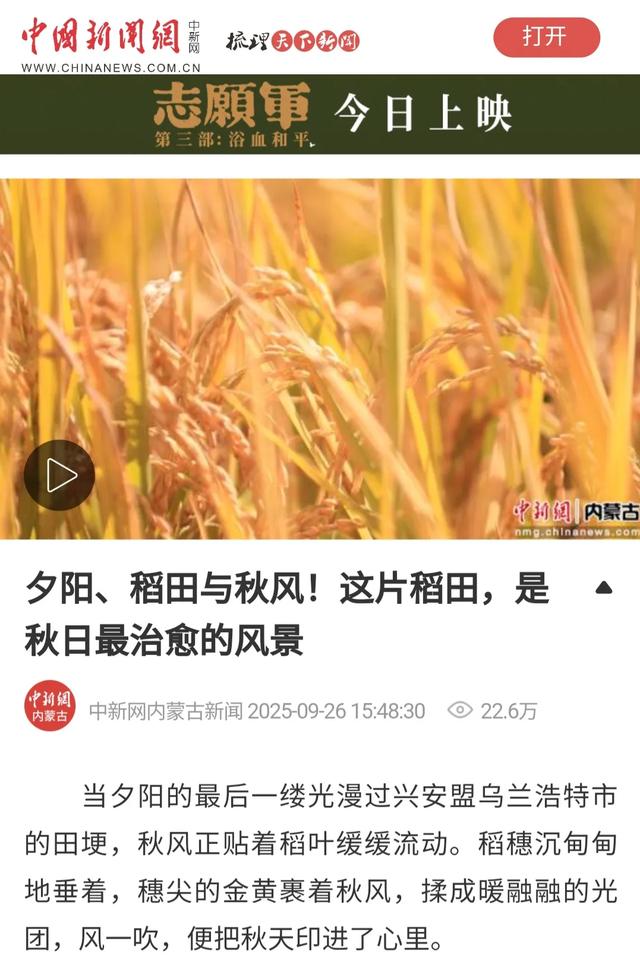Collapse the article title arrow
The width and height of the screenshot is (640, 960).
[x=603, y=588]
